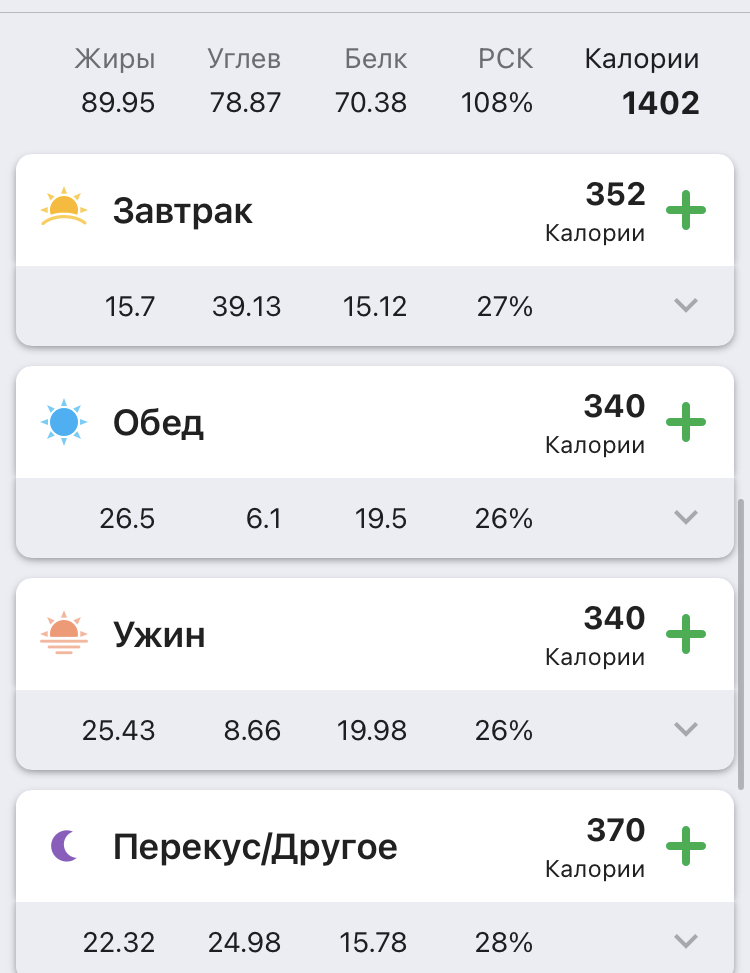Expand the Перекус/Другое section
The image size is (750, 973).
[x=685, y=941]
